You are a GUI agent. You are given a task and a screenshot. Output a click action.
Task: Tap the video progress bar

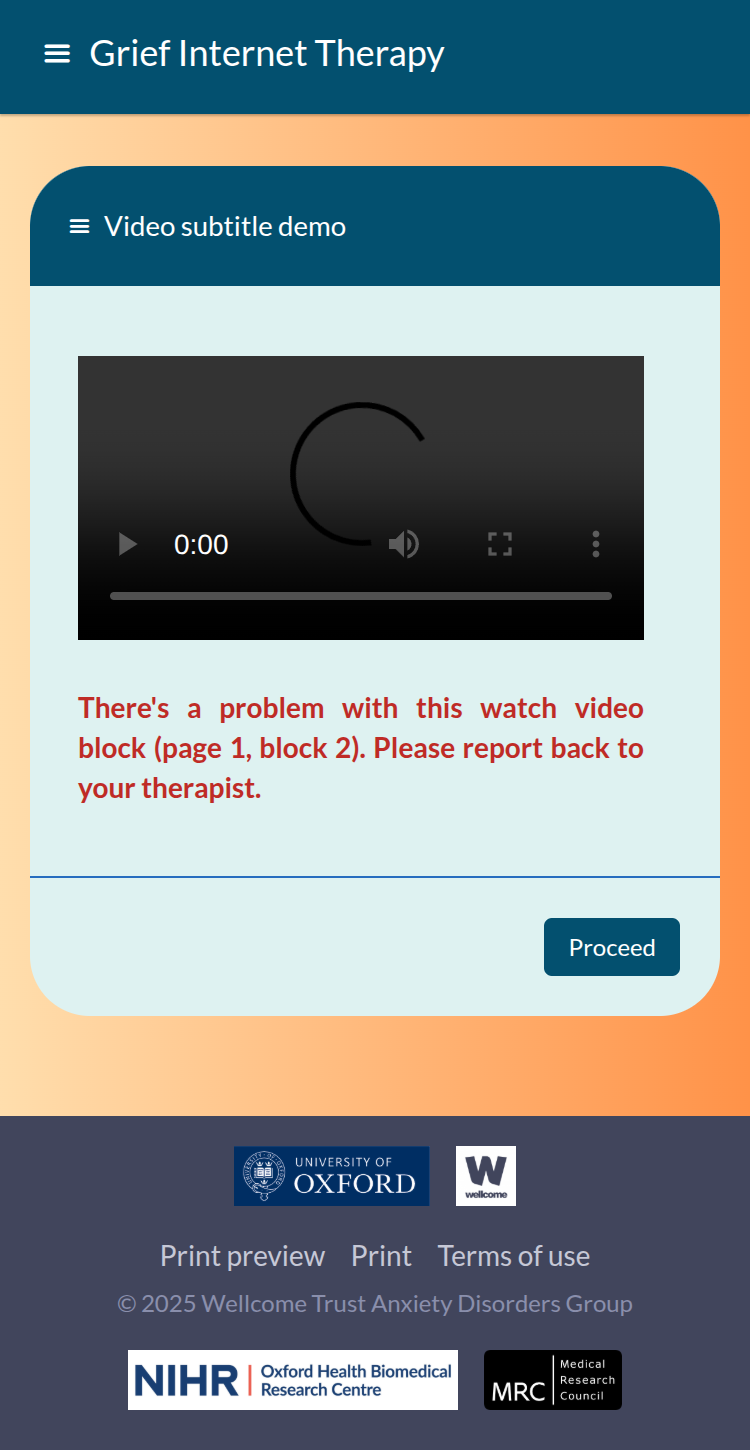click(x=360, y=596)
